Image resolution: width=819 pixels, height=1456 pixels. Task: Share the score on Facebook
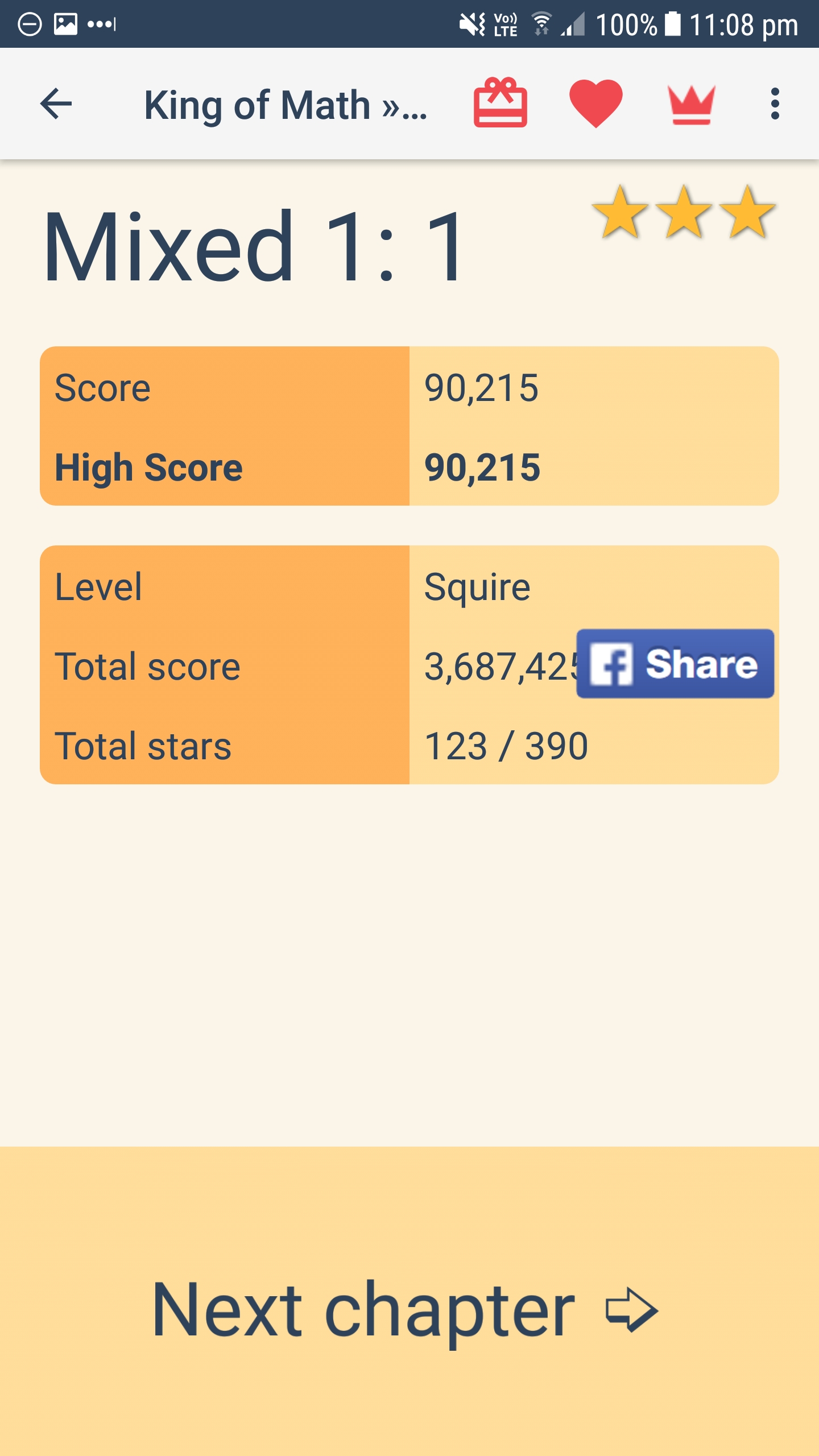(675, 664)
